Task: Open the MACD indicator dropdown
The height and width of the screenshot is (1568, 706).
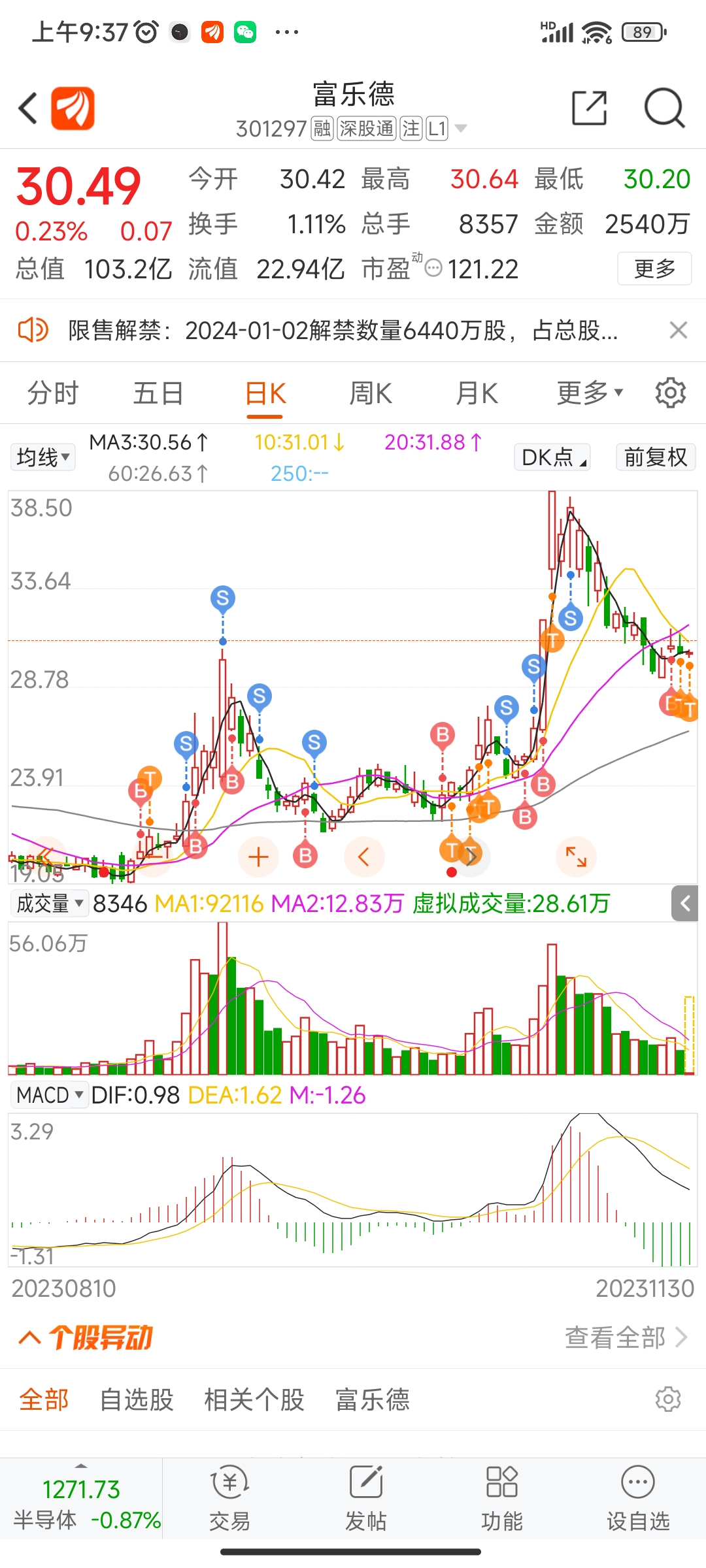Action: pos(48,1094)
